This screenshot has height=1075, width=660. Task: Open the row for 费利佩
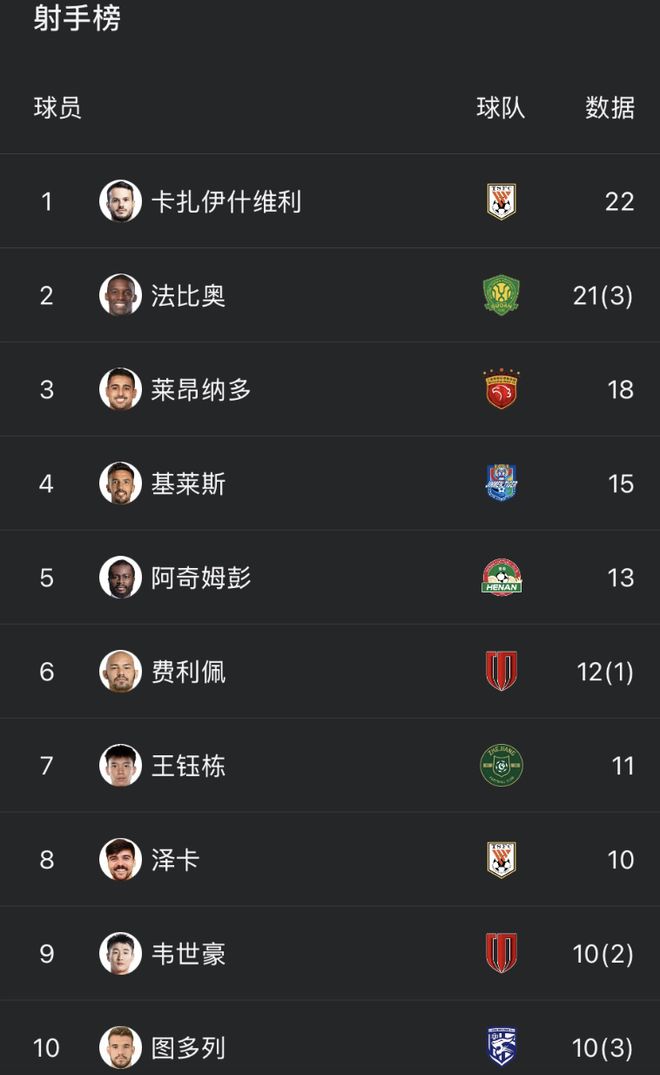coord(188,671)
